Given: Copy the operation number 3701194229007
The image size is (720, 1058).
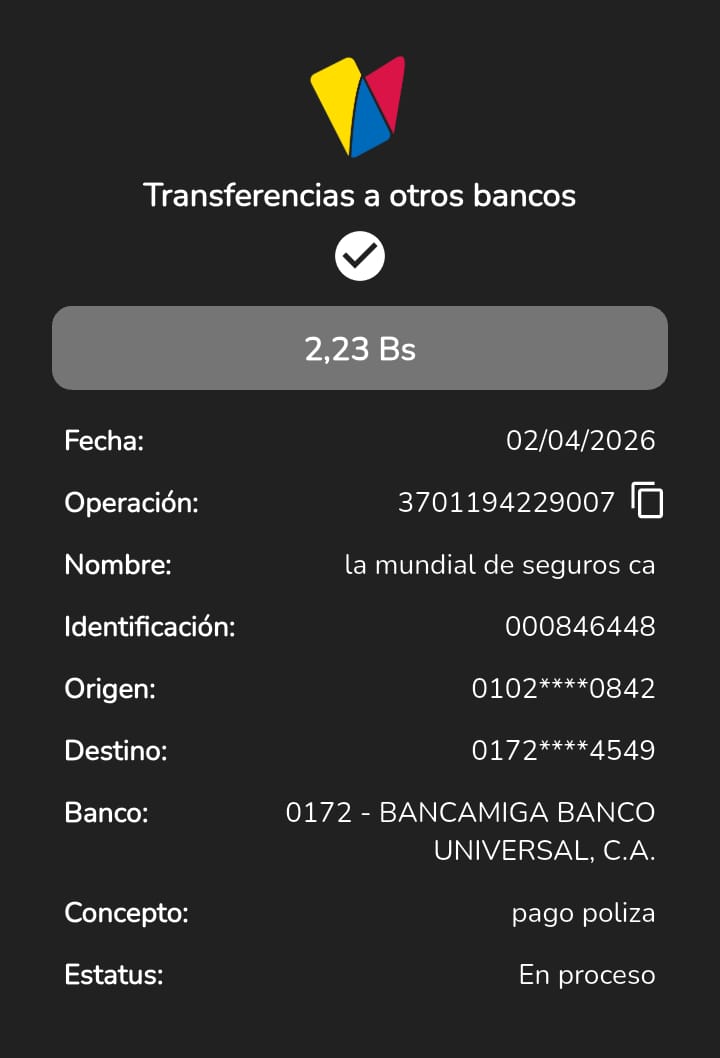Looking at the screenshot, I should point(648,500).
